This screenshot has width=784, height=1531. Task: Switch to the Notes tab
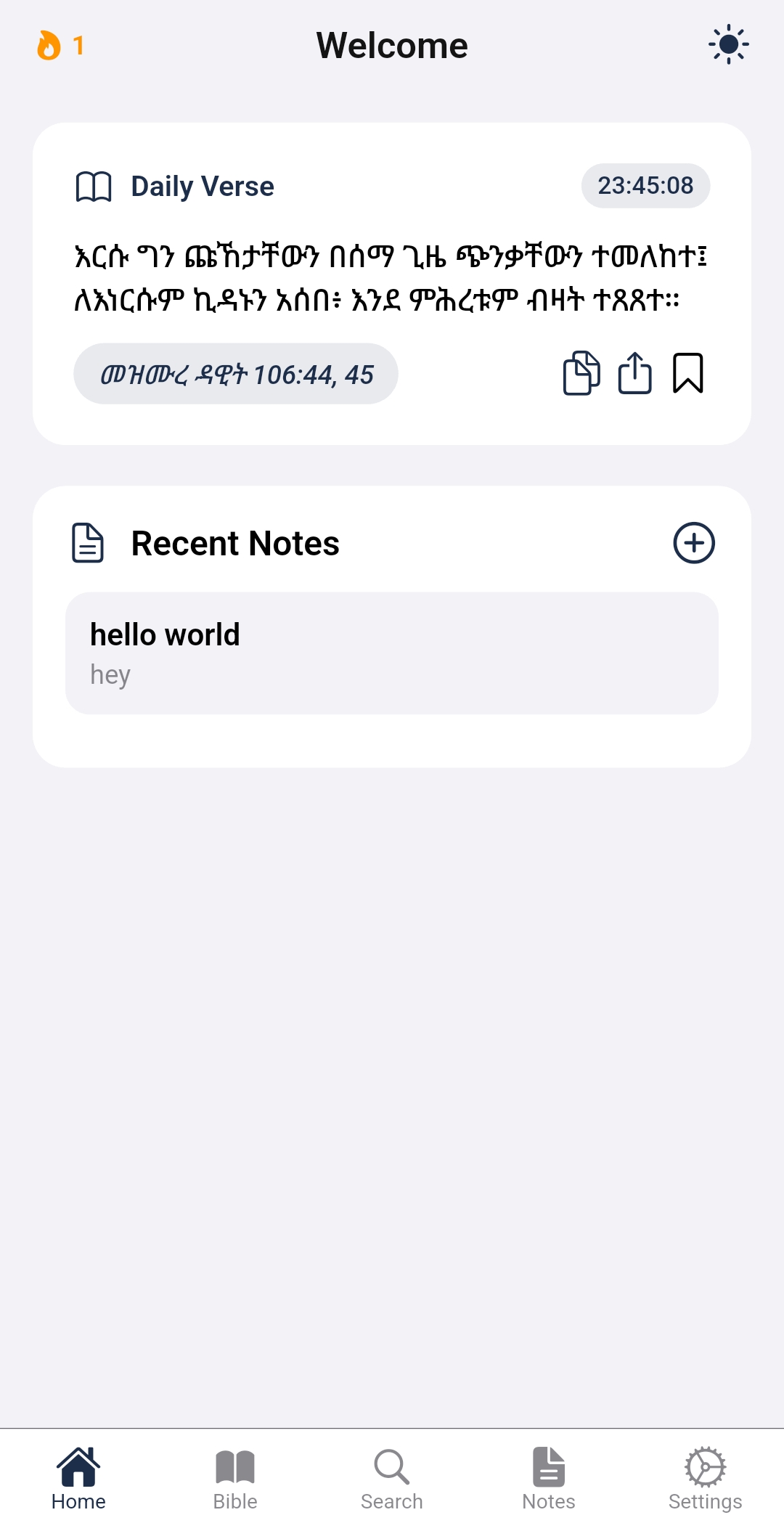(549, 1479)
